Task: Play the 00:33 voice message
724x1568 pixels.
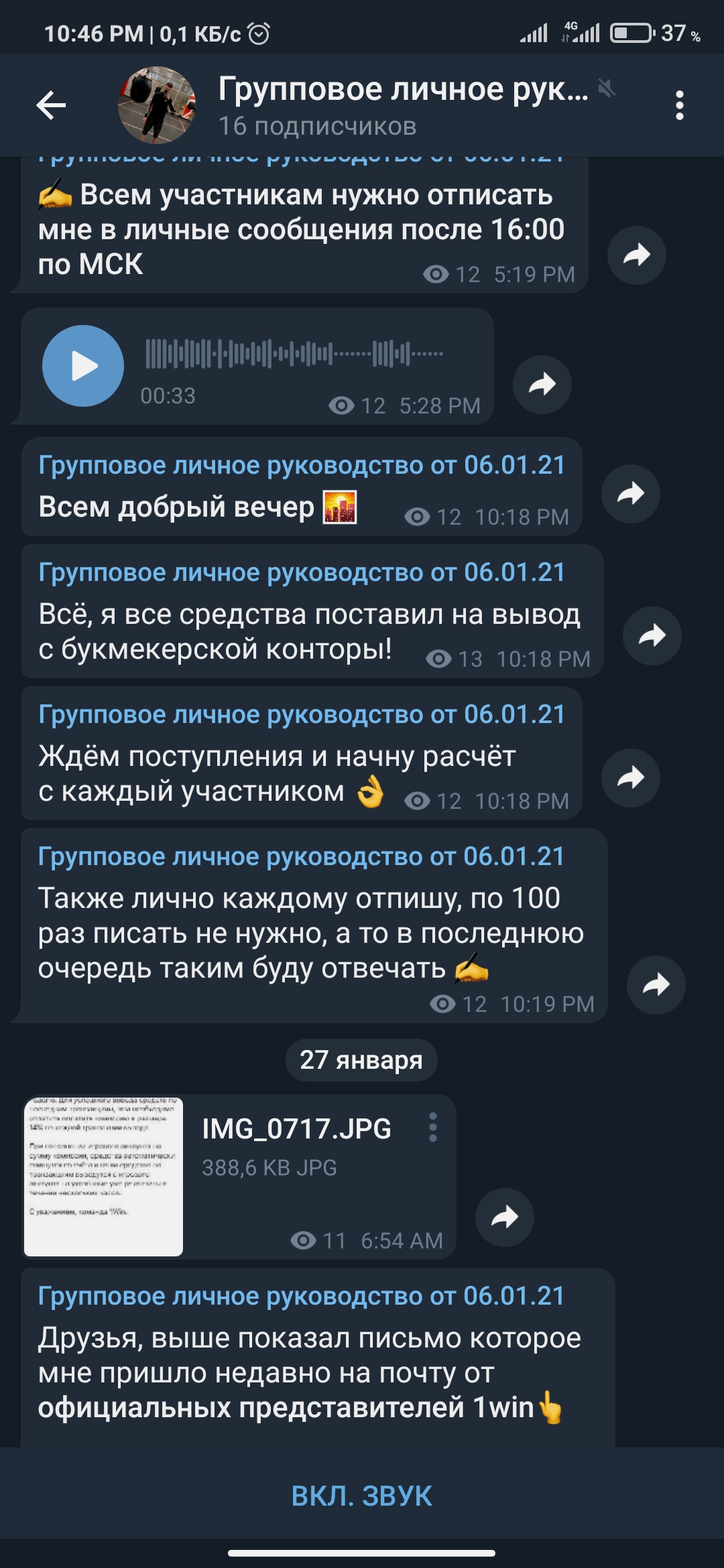Action: (83, 366)
